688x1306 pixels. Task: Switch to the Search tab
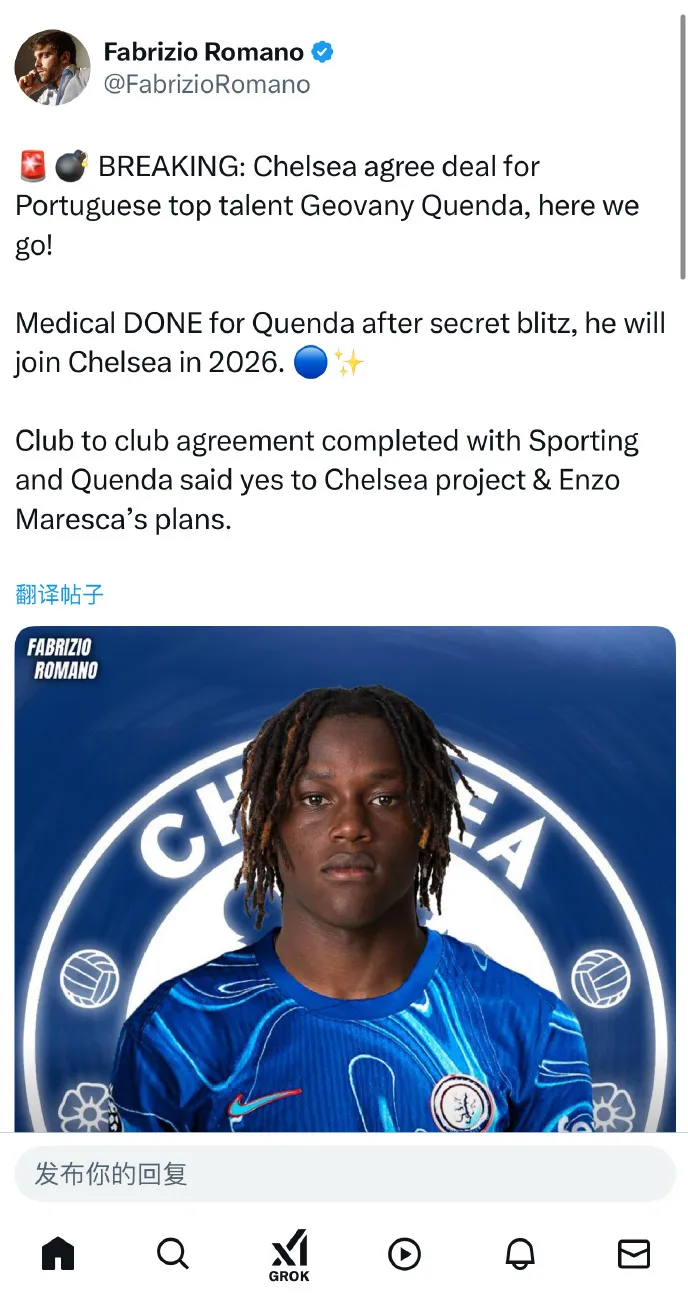point(173,1253)
